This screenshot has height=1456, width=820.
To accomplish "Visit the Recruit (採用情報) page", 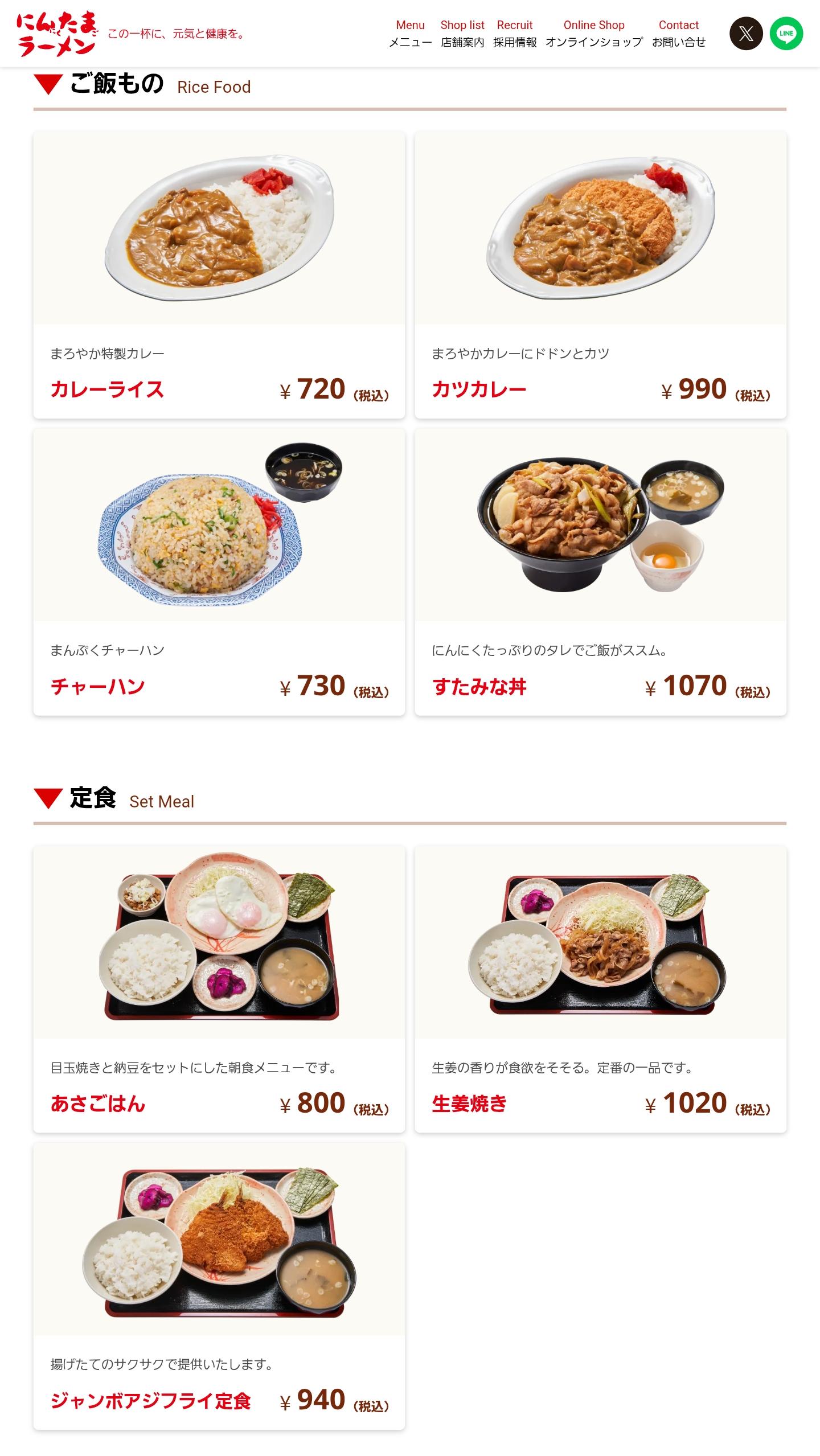I will (x=515, y=34).
